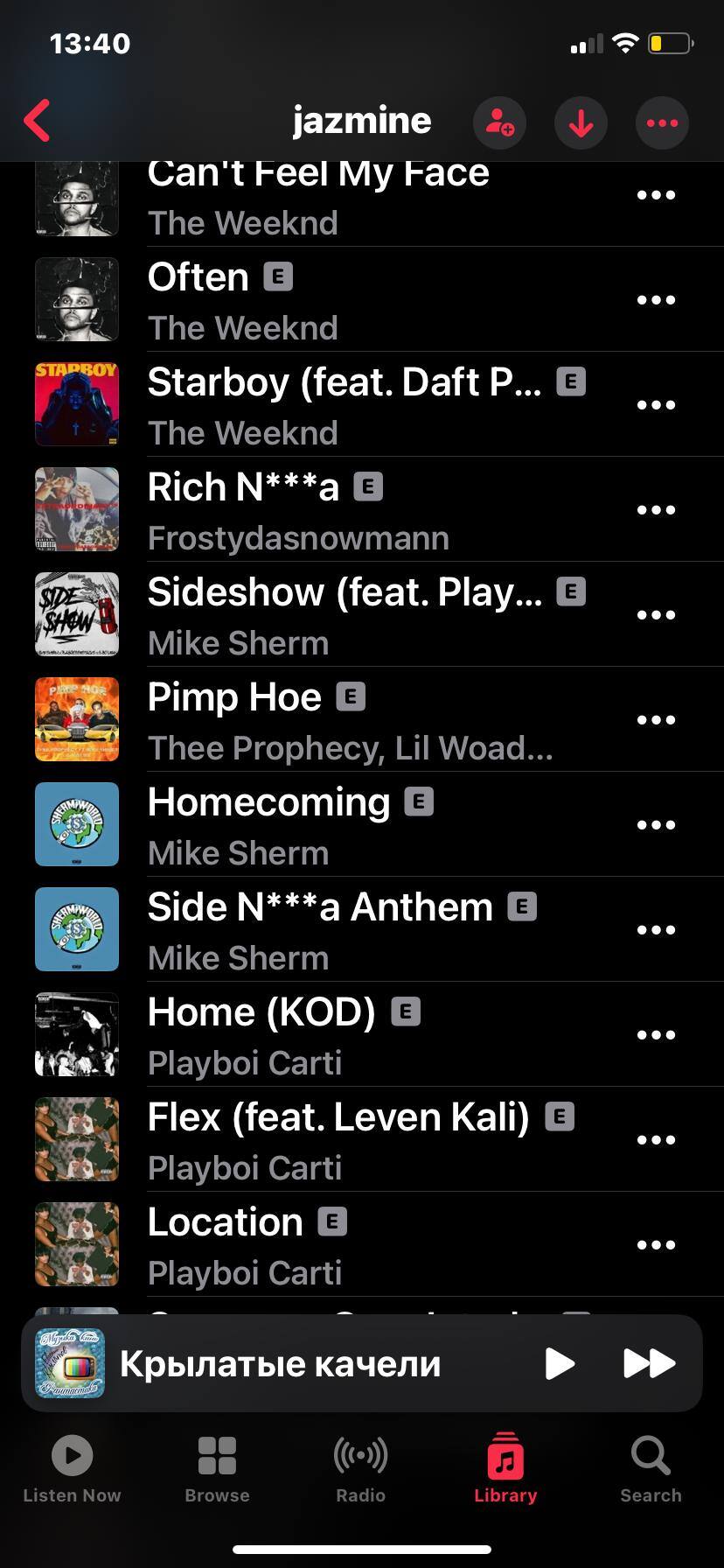Open more options for Side N***a Anthem
This screenshot has height=1568, width=724.
tap(656, 930)
